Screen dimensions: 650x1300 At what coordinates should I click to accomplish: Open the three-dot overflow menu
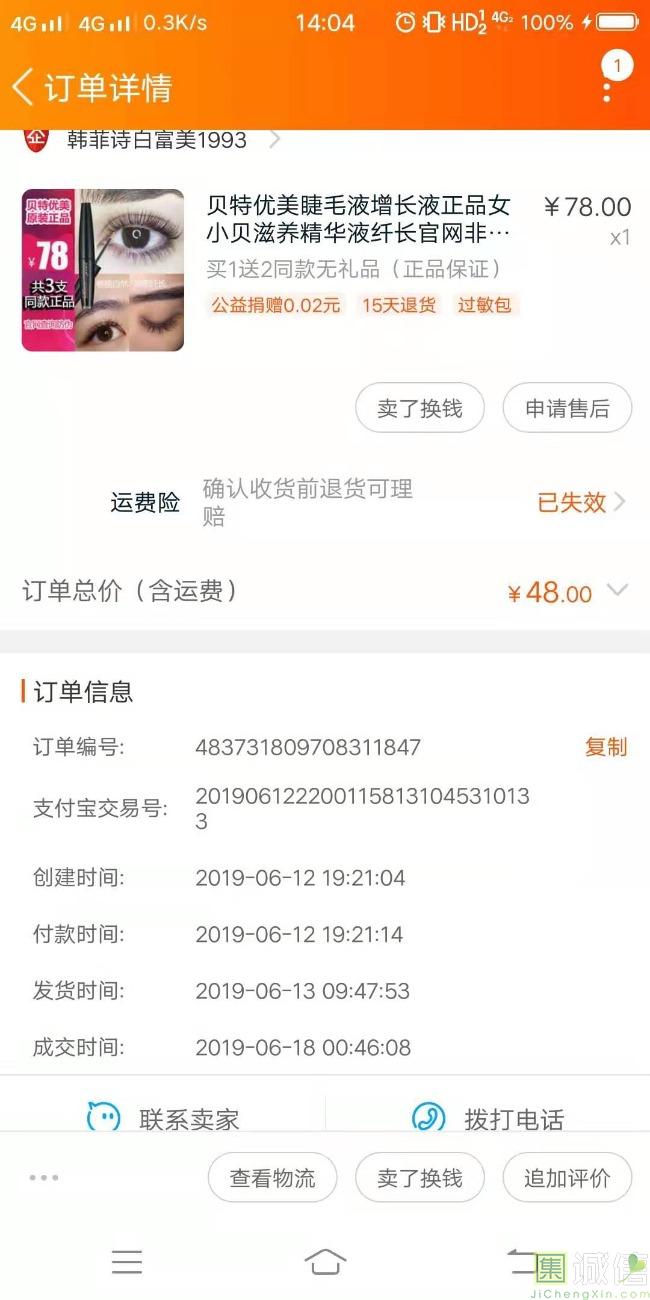pyautogui.click(x=607, y=89)
